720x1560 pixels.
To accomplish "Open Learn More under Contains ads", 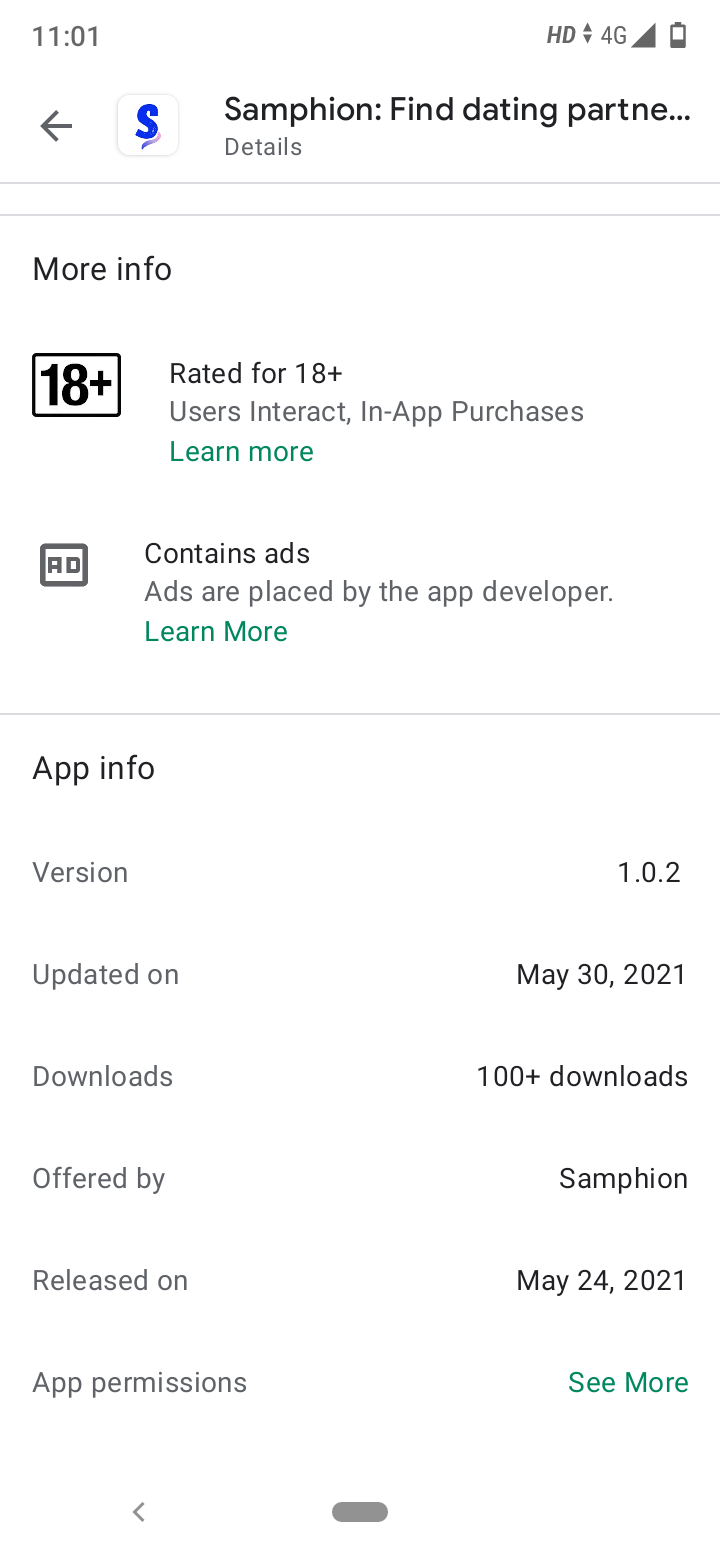I will [216, 632].
